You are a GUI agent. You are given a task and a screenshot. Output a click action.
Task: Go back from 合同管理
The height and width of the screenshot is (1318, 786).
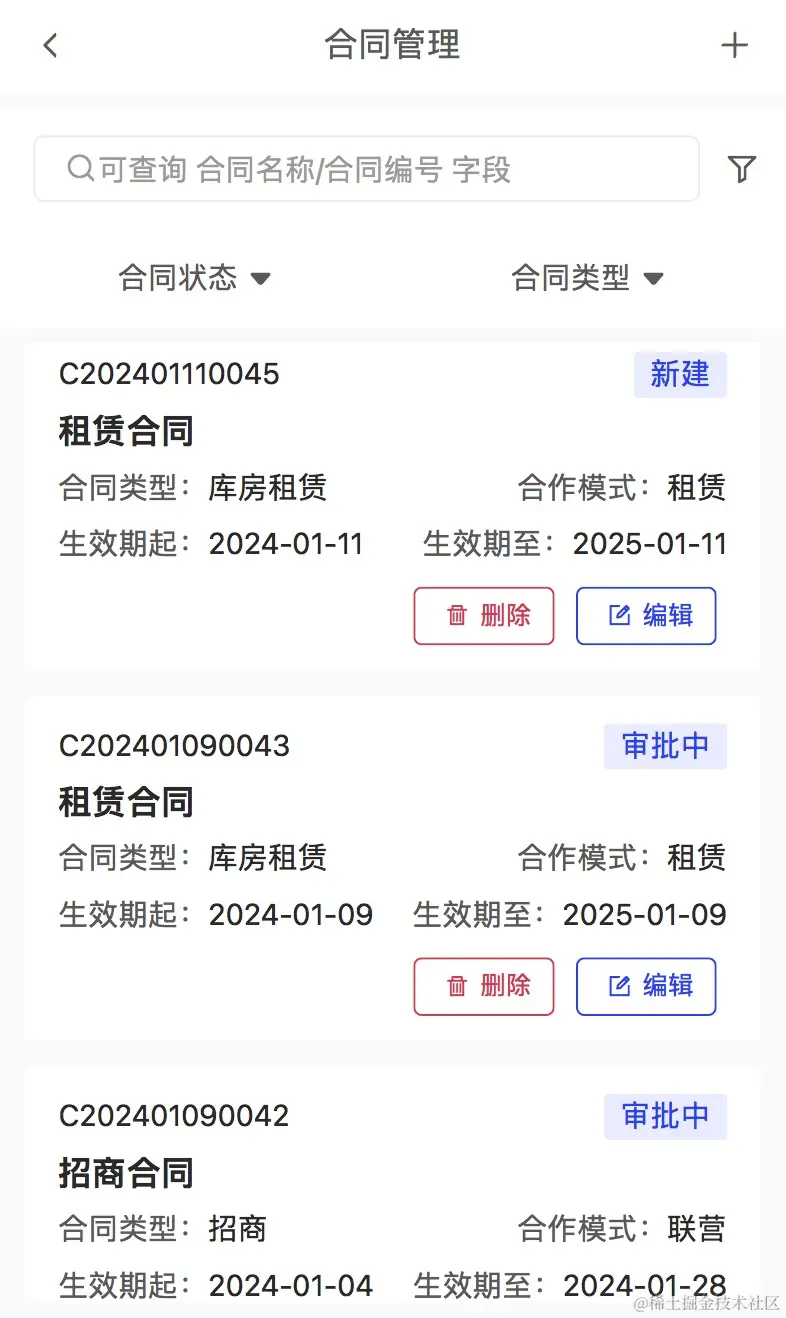51,45
